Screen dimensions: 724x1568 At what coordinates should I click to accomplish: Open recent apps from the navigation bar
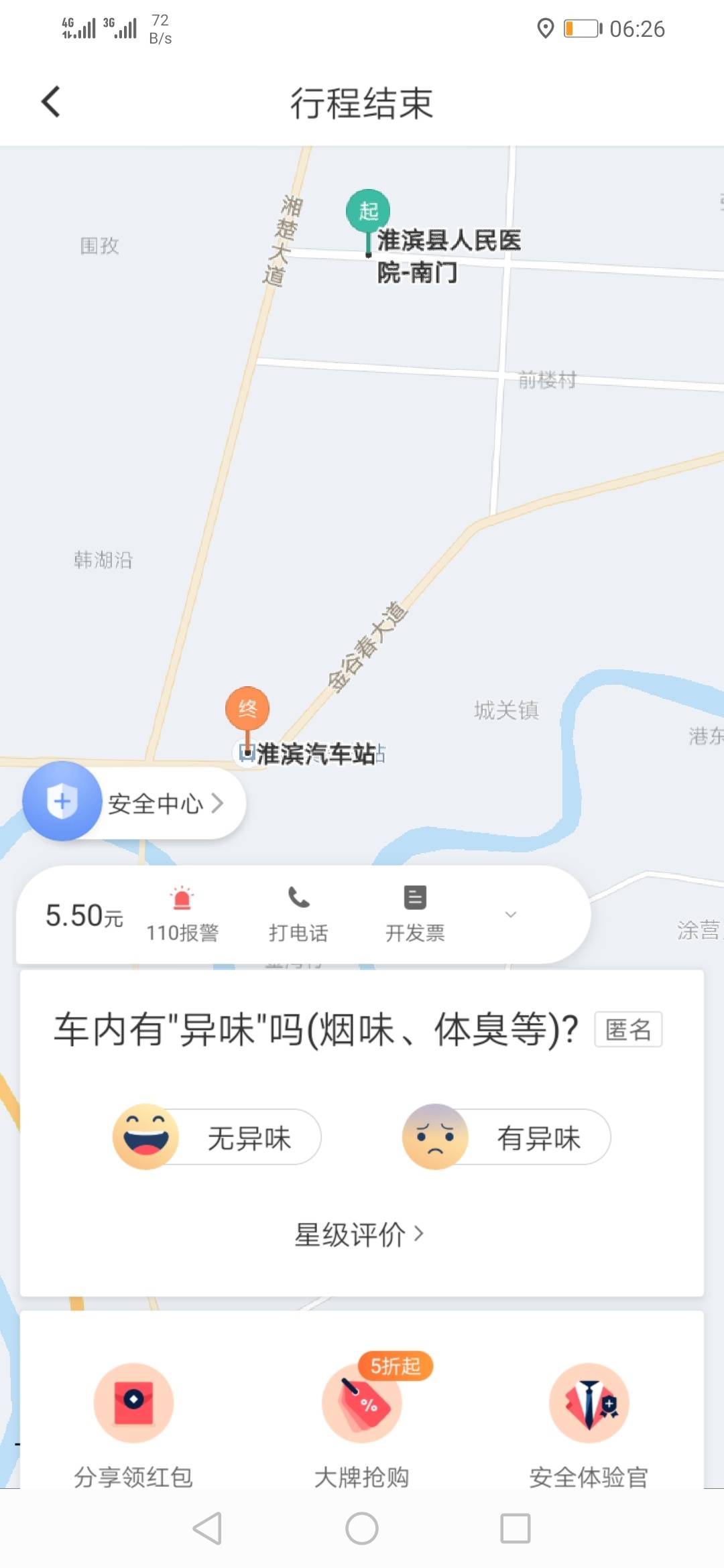pyautogui.click(x=516, y=1528)
